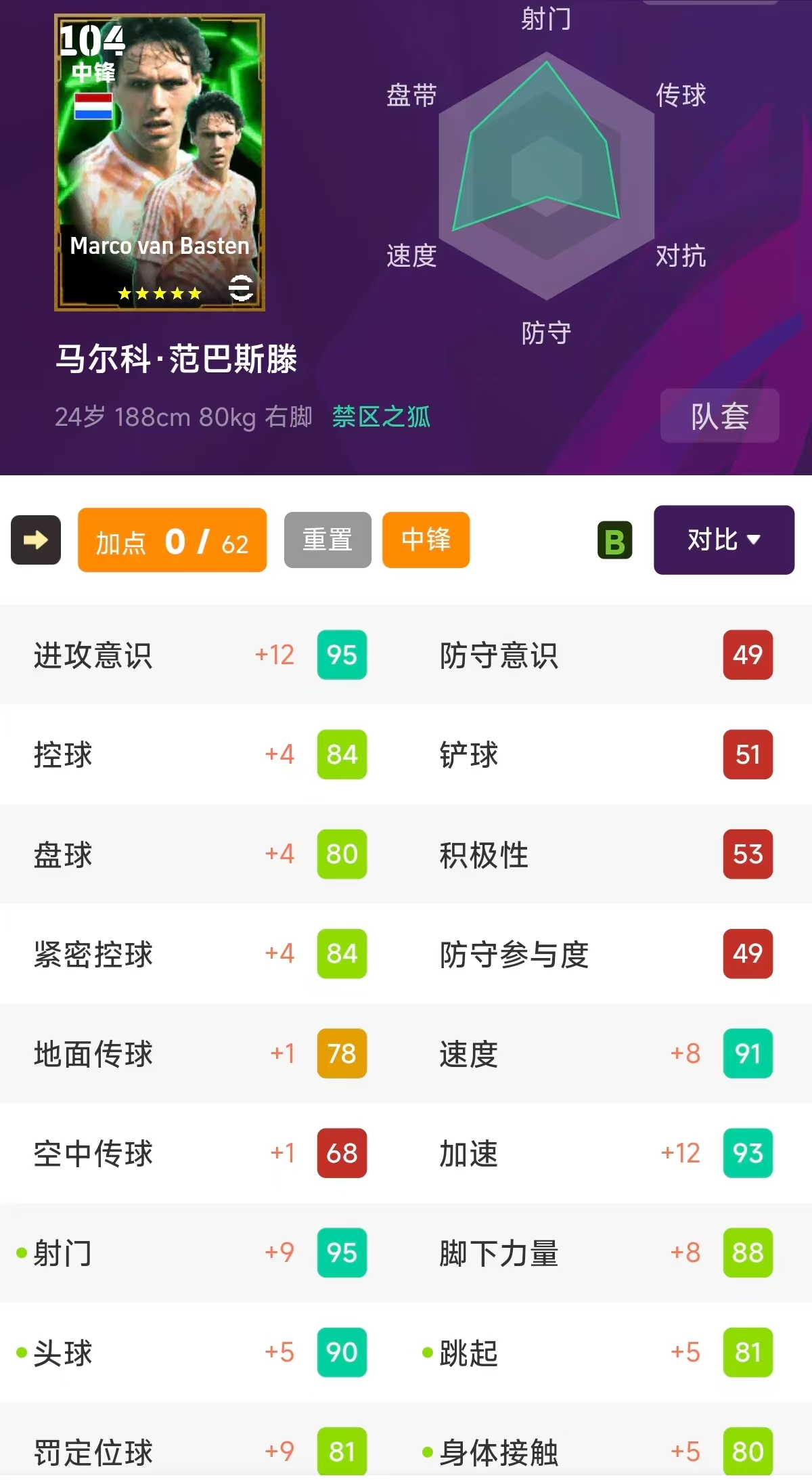Click the five-star rating on the card
The height and width of the screenshot is (1480, 812).
[x=159, y=292]
